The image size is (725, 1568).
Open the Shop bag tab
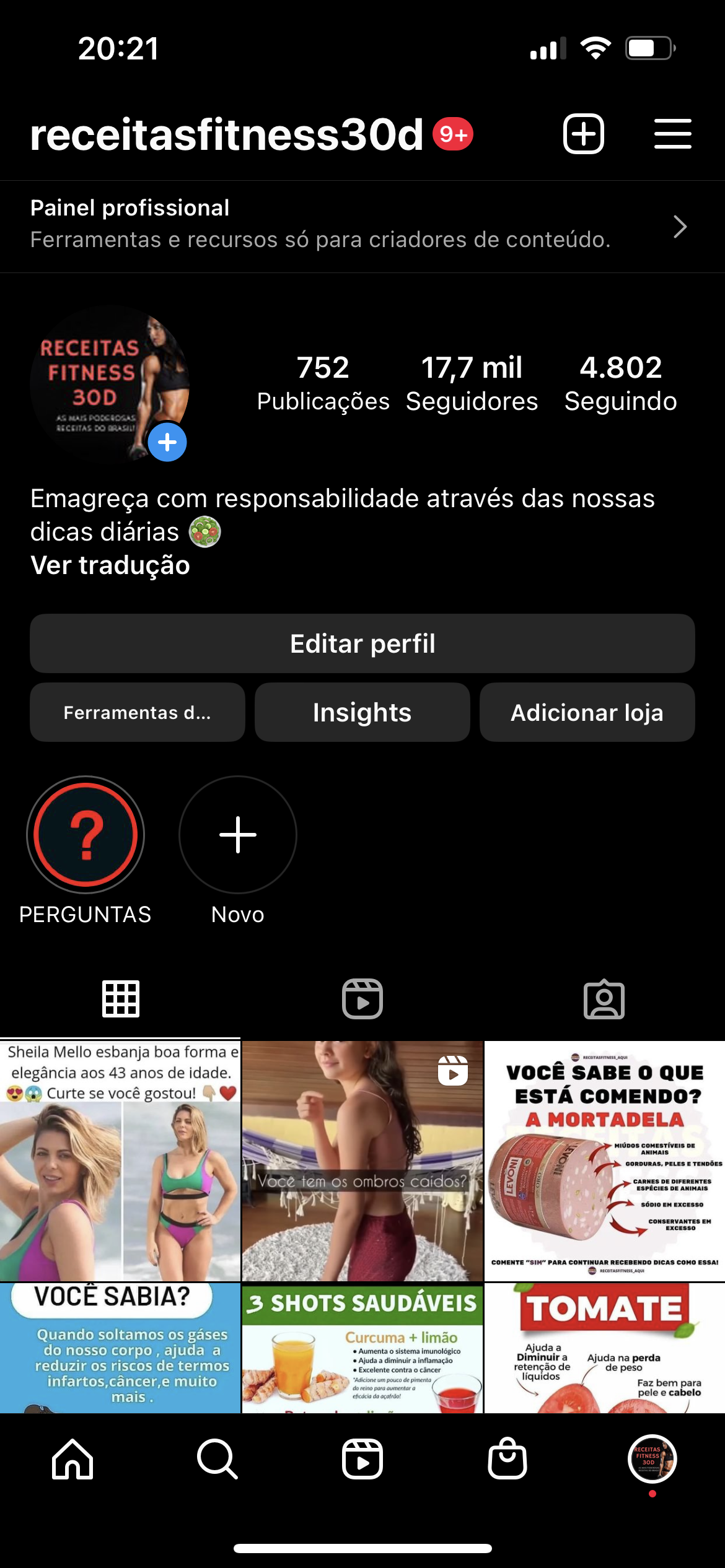tap(507, 1459)
